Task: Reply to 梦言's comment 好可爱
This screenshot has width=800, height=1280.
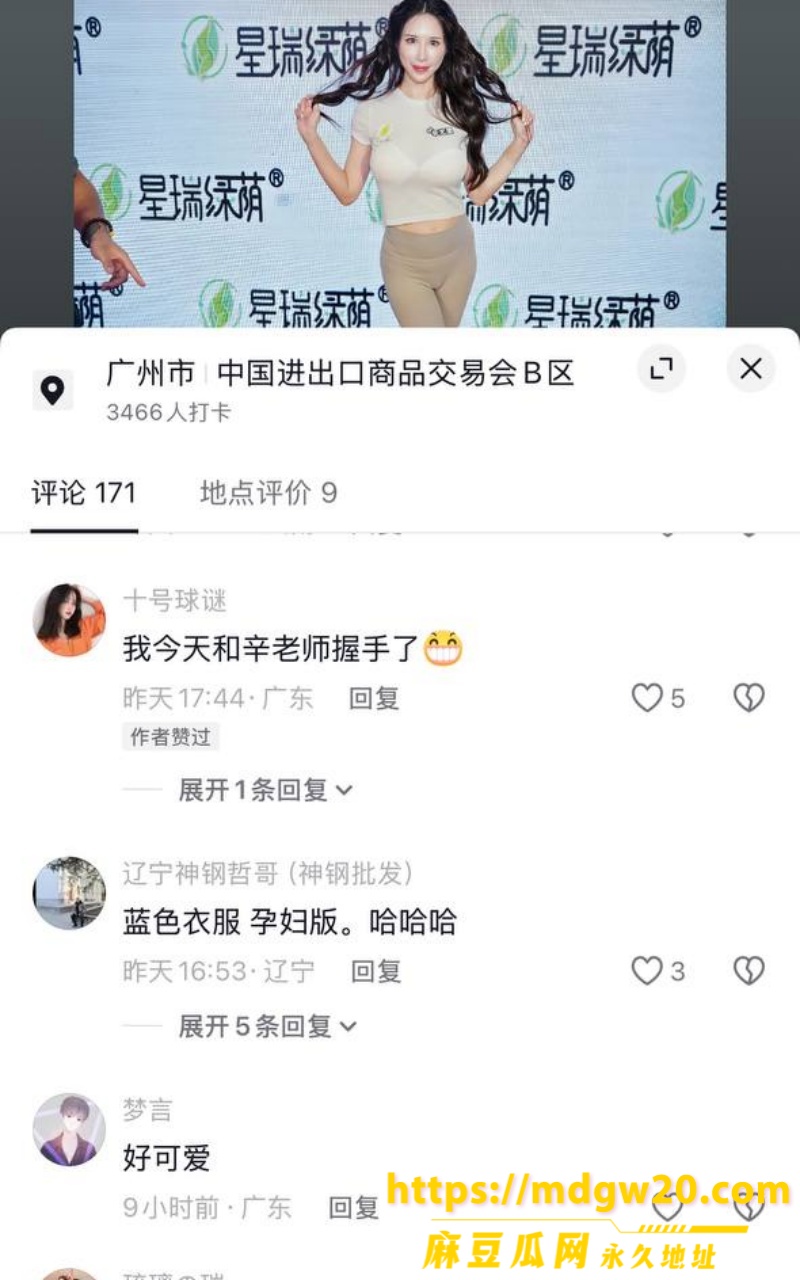Action: (x=354, y=1208)
